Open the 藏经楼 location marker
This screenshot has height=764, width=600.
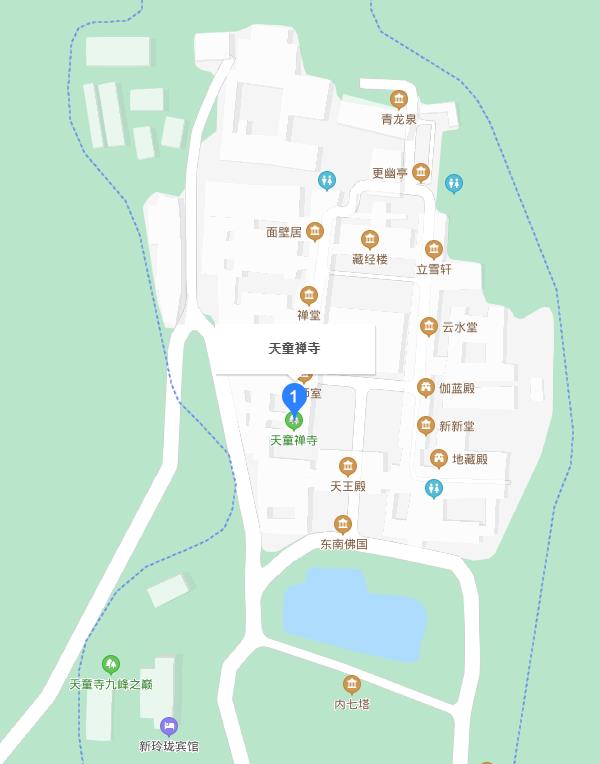(370, 239)
